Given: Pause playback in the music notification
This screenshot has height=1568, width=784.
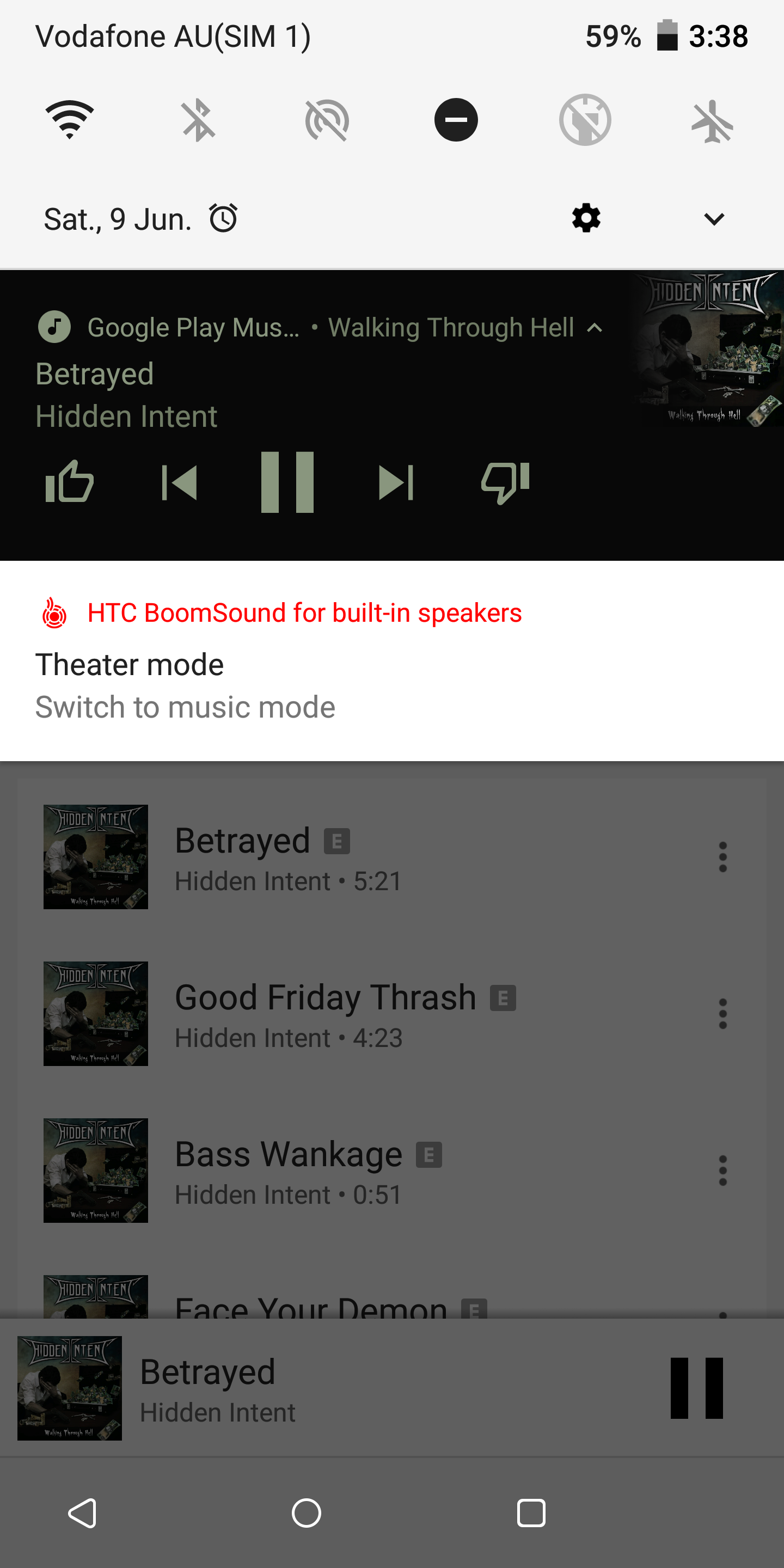Looking at the screenshot, I should click(x=287, y=482).
